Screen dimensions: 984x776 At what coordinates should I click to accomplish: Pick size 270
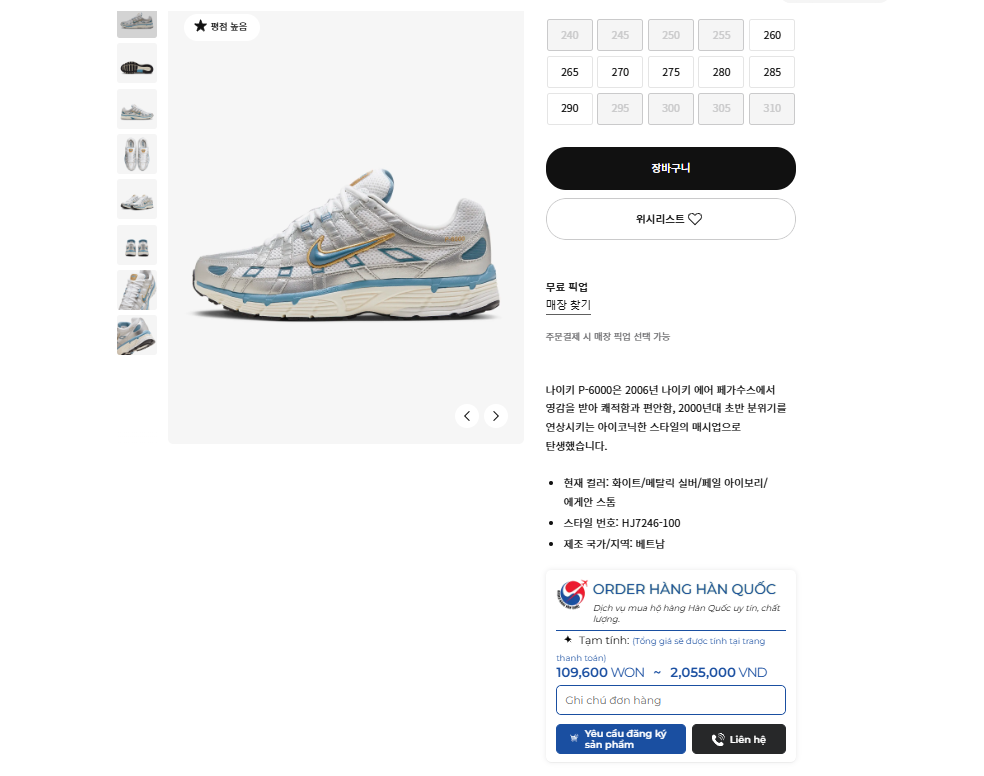(620, 72)
